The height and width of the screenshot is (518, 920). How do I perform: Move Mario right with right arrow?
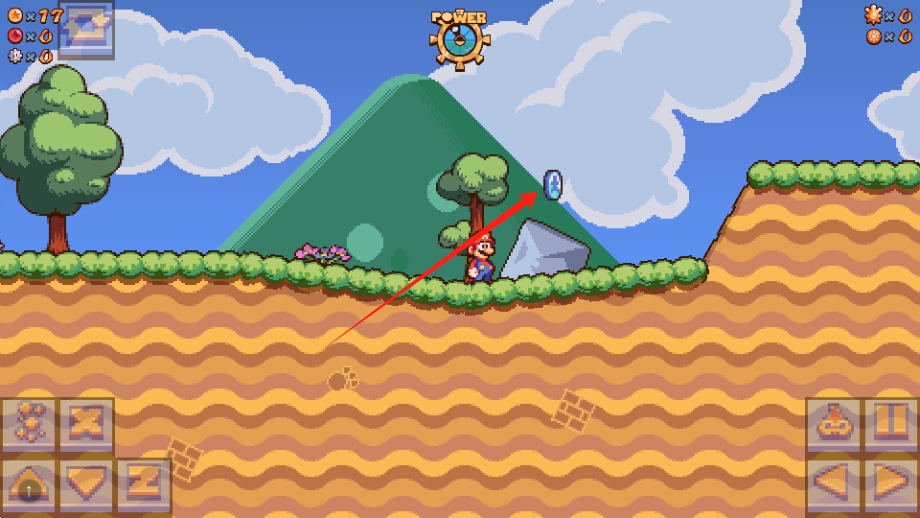click(x=890, y=484)
